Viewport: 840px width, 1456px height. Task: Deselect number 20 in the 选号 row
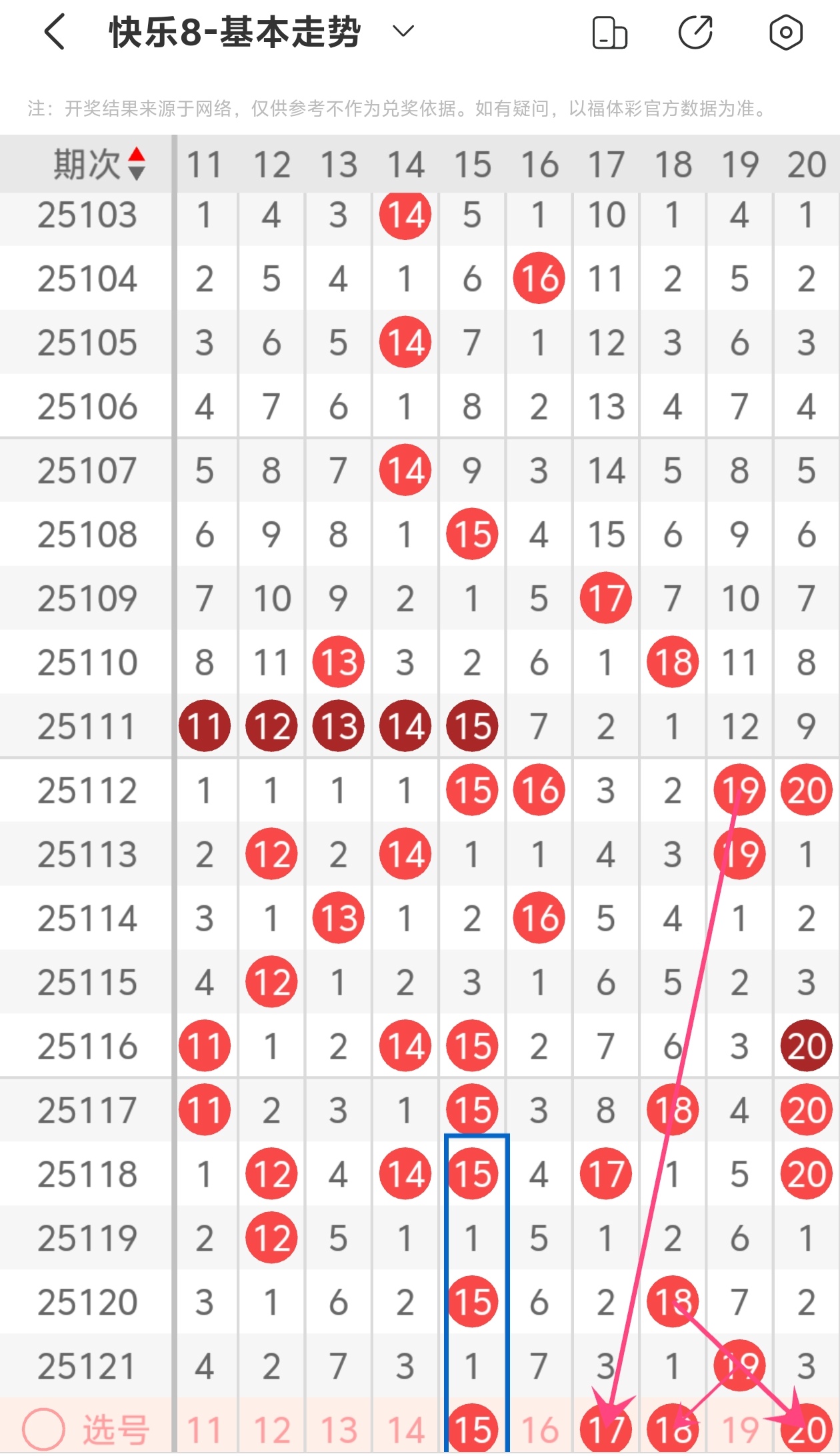click(x=807, y=1429)
